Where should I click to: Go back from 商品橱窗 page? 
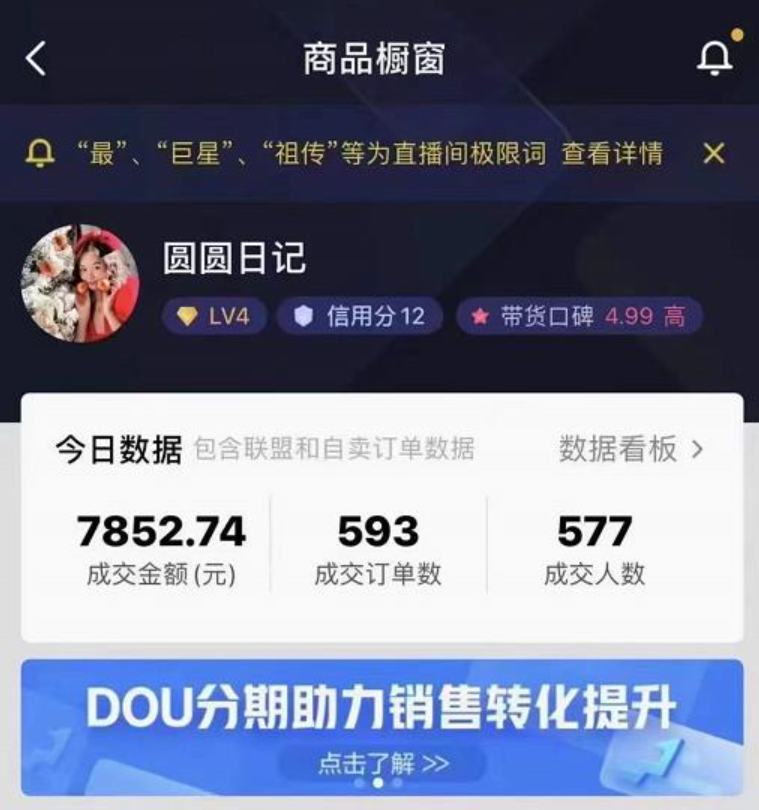pyautogui.click(x=36, y=59)
